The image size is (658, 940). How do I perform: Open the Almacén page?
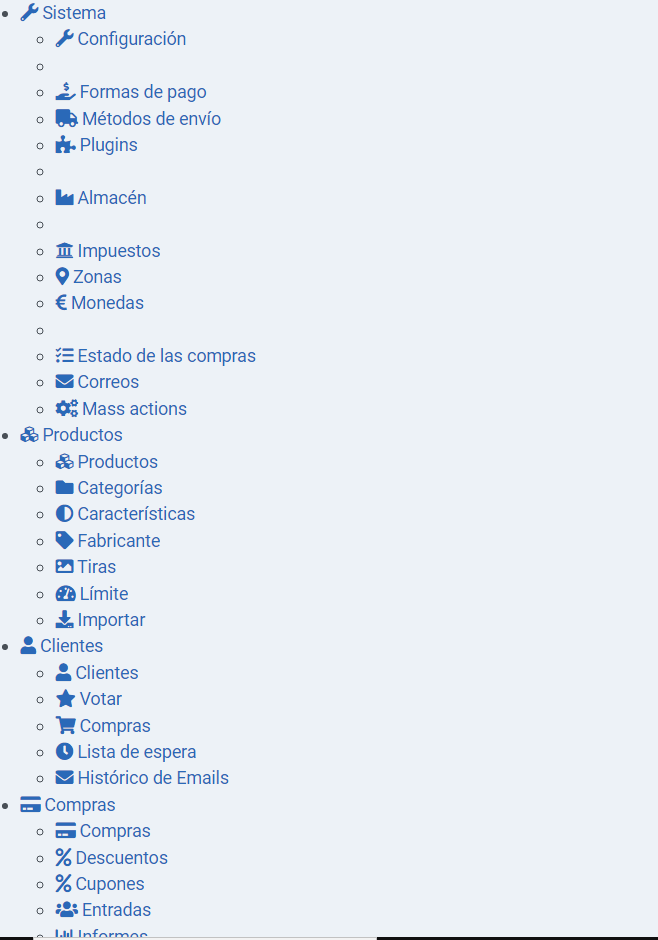coord(111,198)
